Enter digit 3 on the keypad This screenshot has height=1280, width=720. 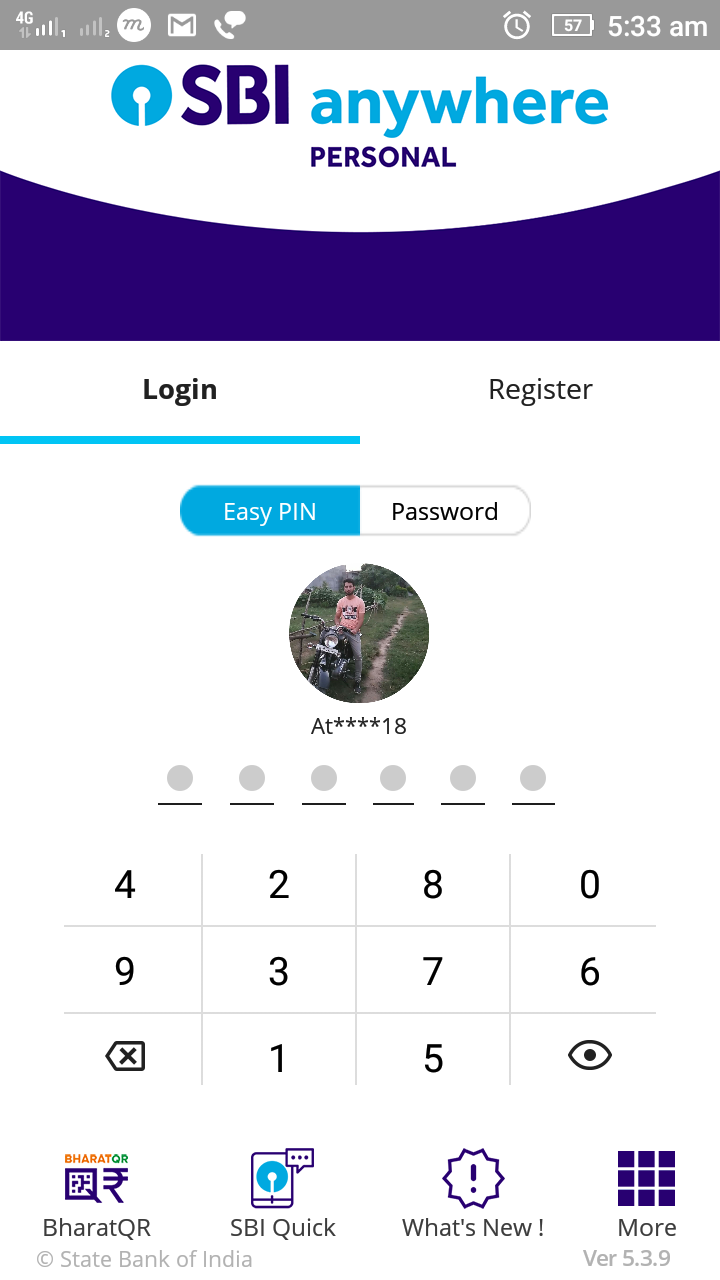coord(279,971)
